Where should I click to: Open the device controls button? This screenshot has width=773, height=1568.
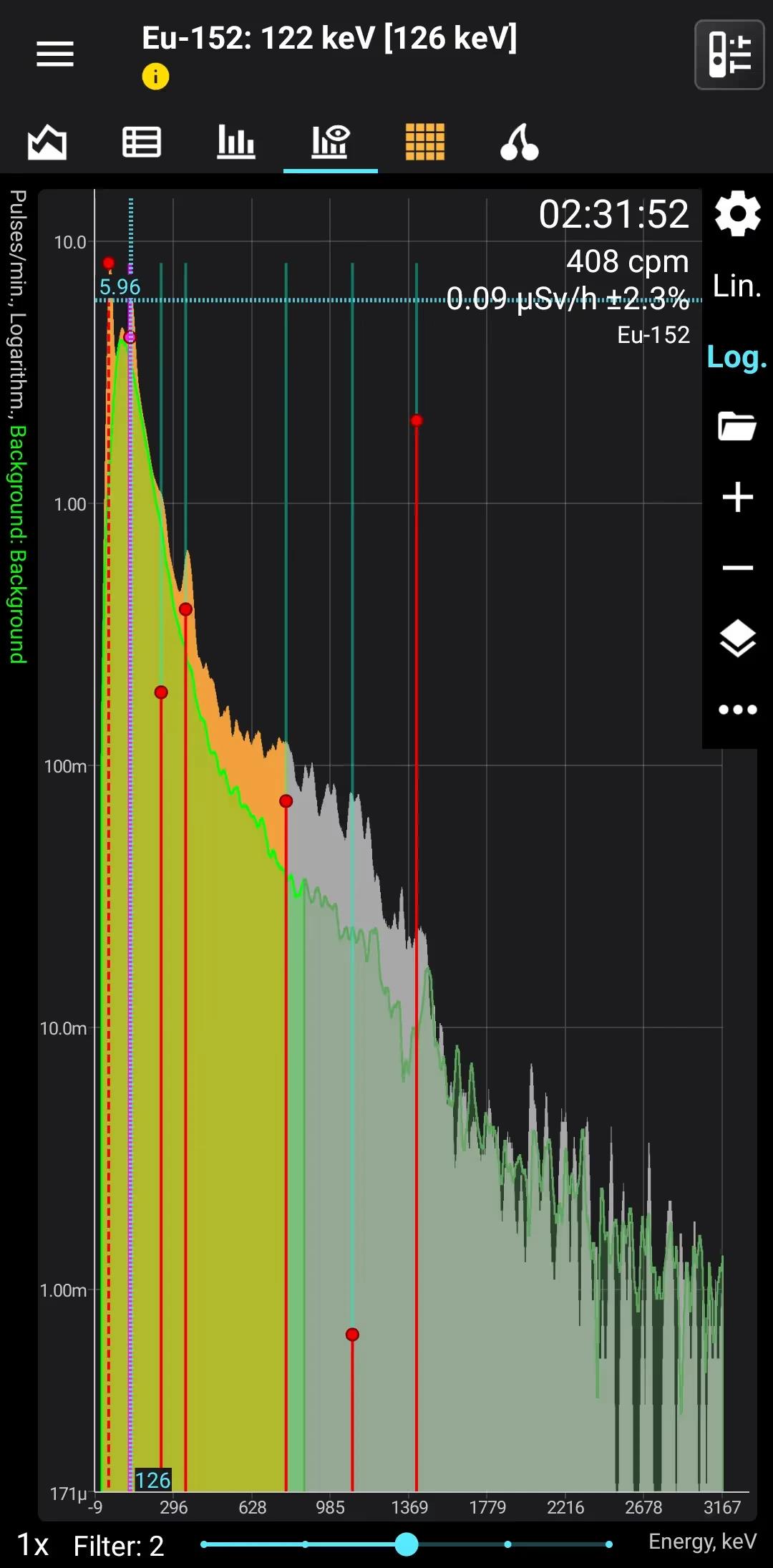729,54
